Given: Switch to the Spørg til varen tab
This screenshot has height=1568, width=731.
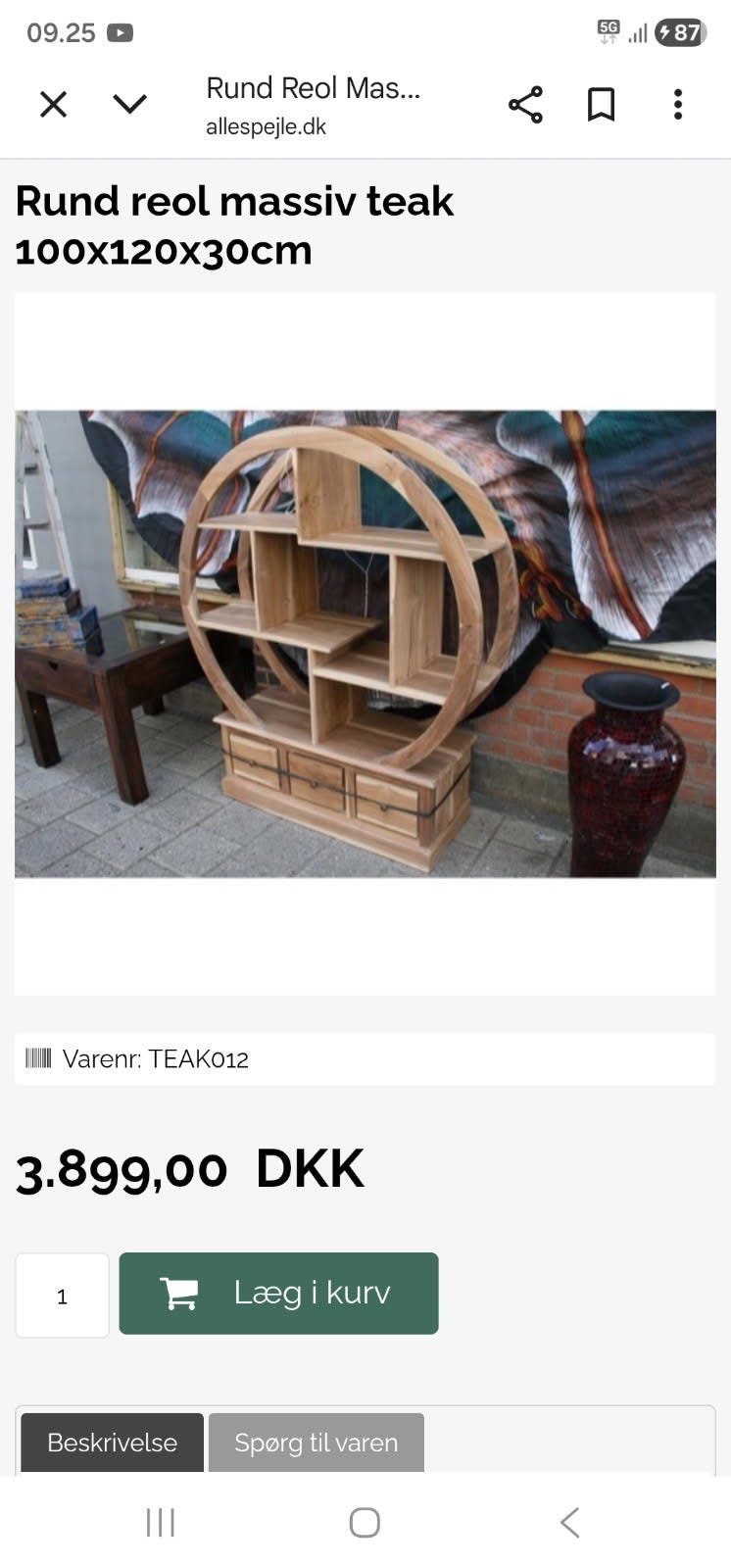Looking at the screenshot, I should coord(316,1442).
